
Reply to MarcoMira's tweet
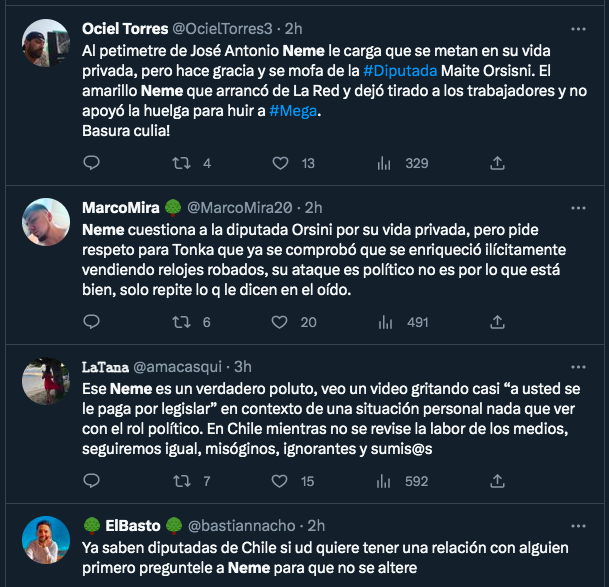(91, 322)
